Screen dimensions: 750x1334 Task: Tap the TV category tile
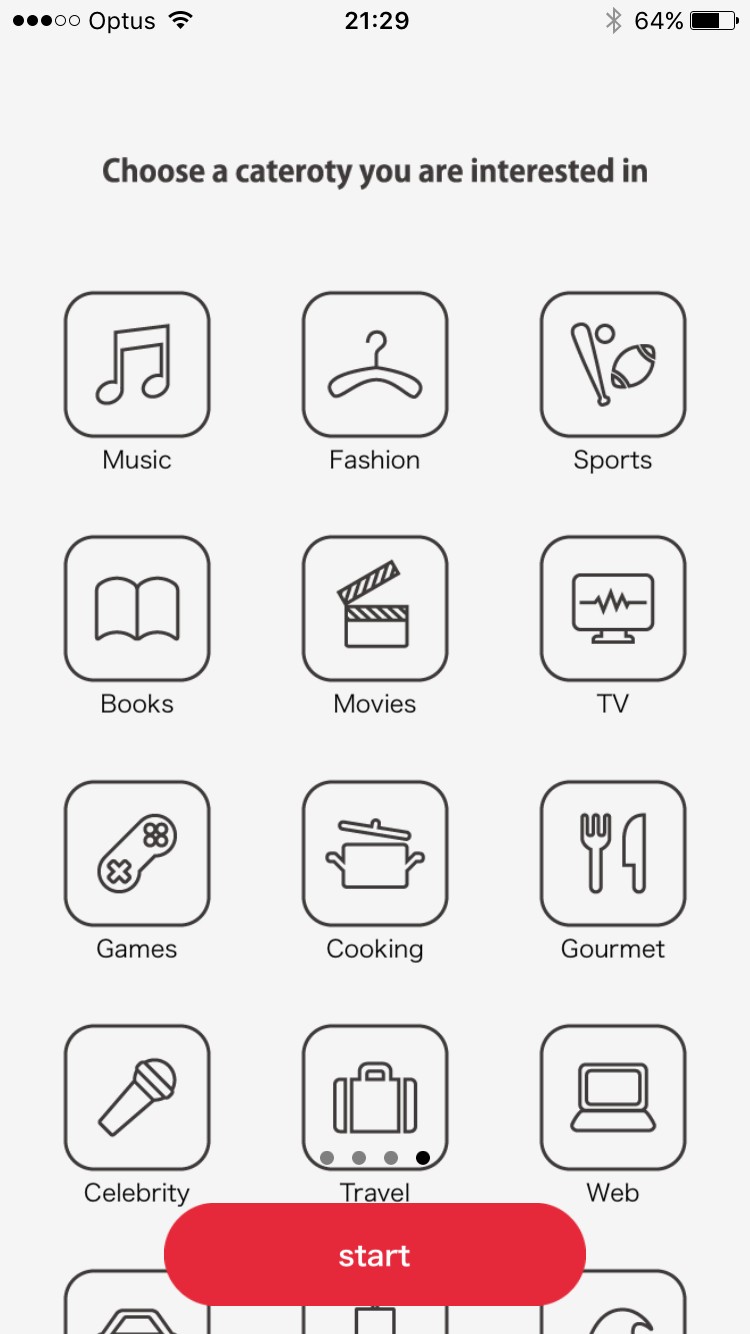point(613,609)
